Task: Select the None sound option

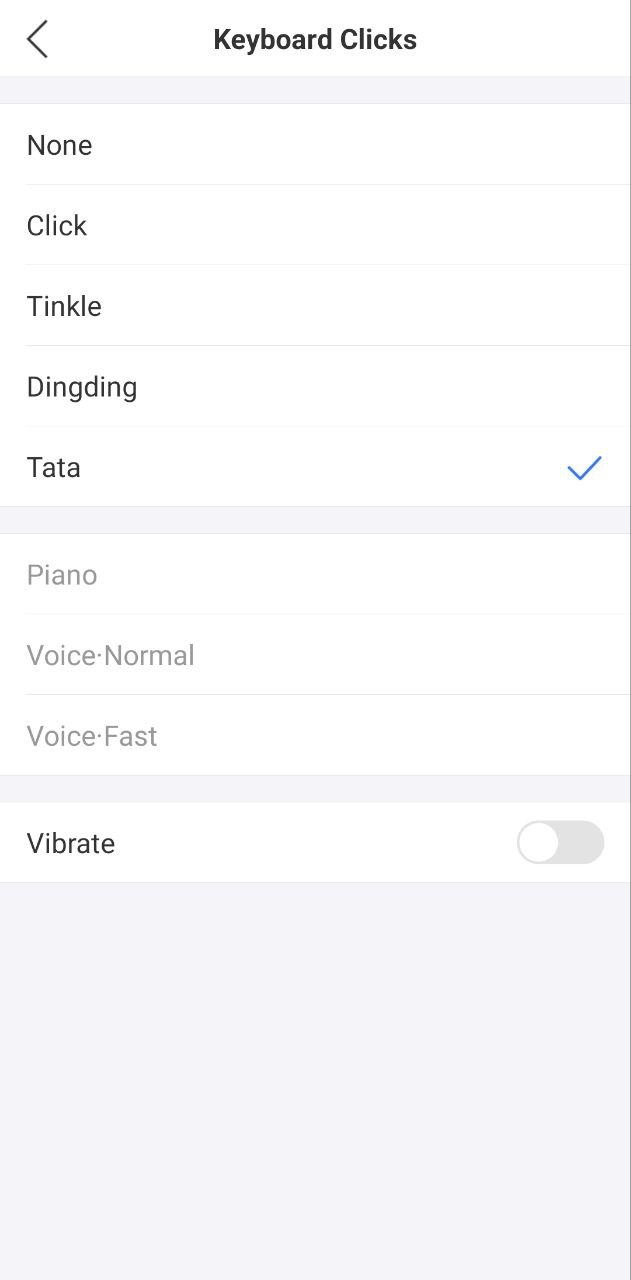Action: [x=315, y=145]
